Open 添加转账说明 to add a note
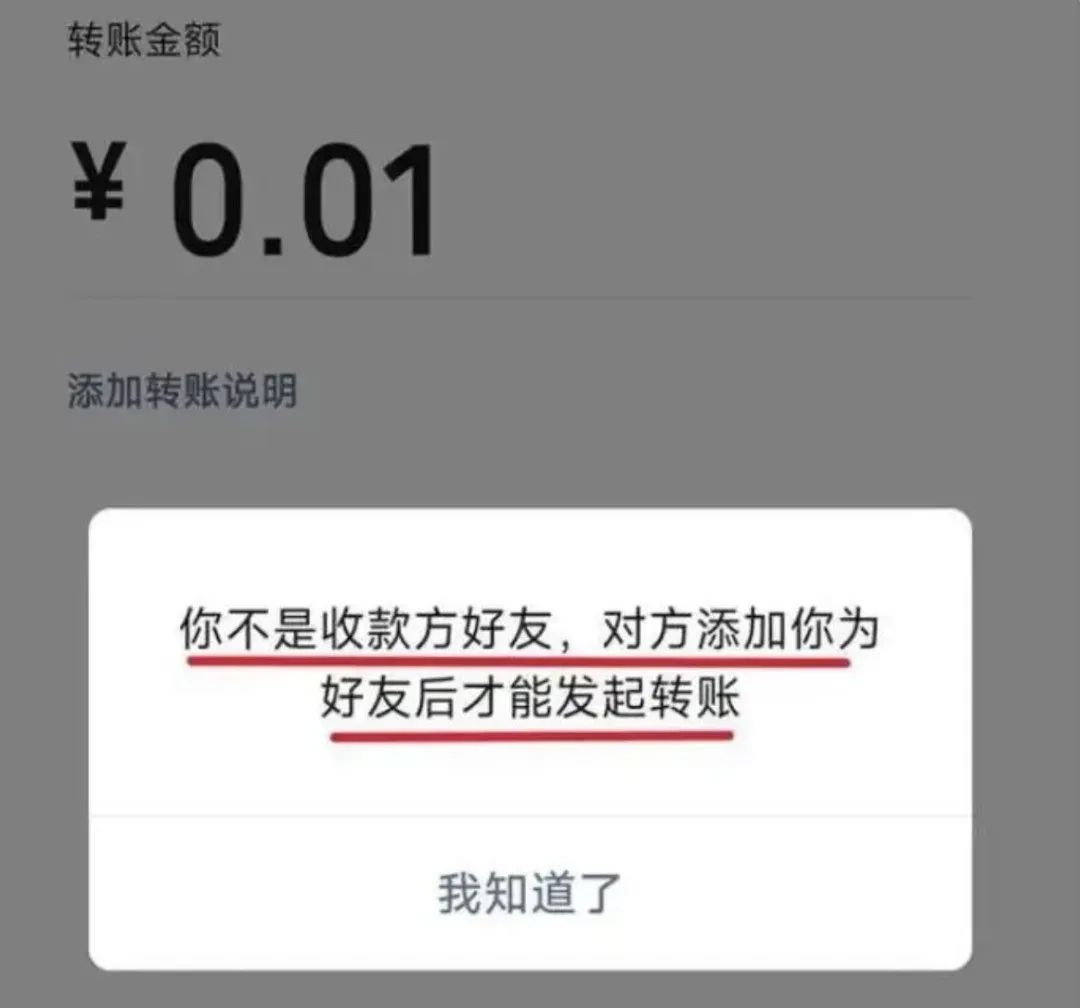 coord(182,391)
